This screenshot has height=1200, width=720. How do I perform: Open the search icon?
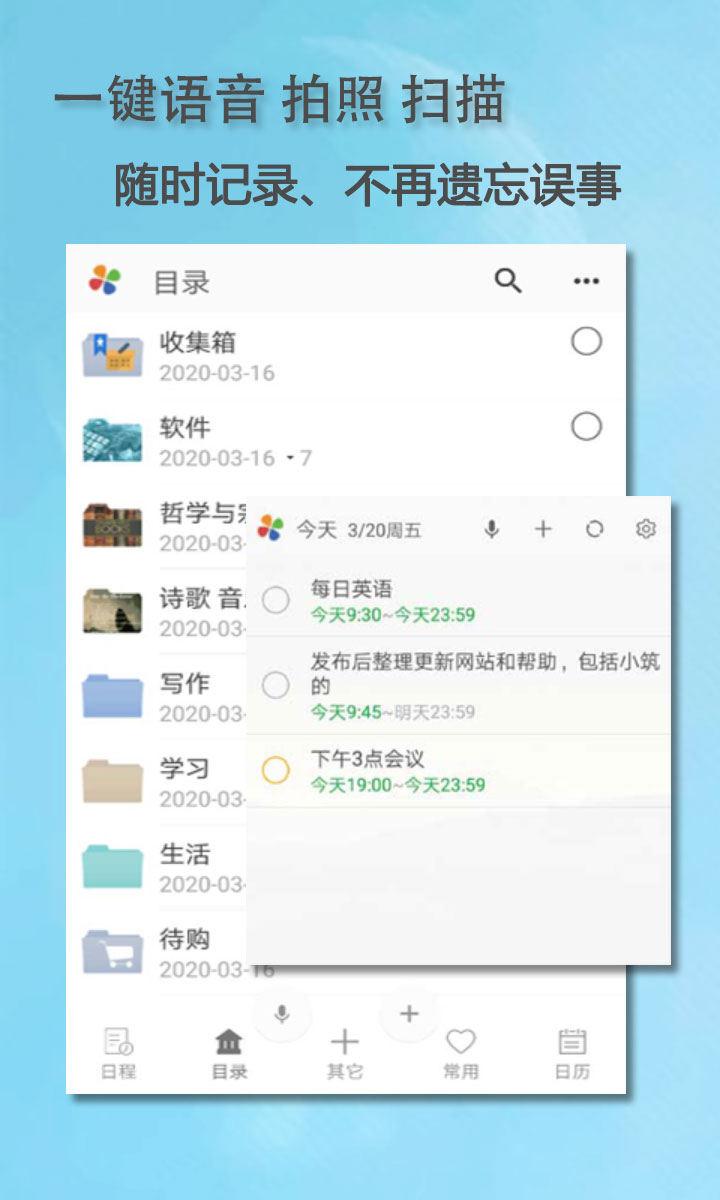(508, 281)
